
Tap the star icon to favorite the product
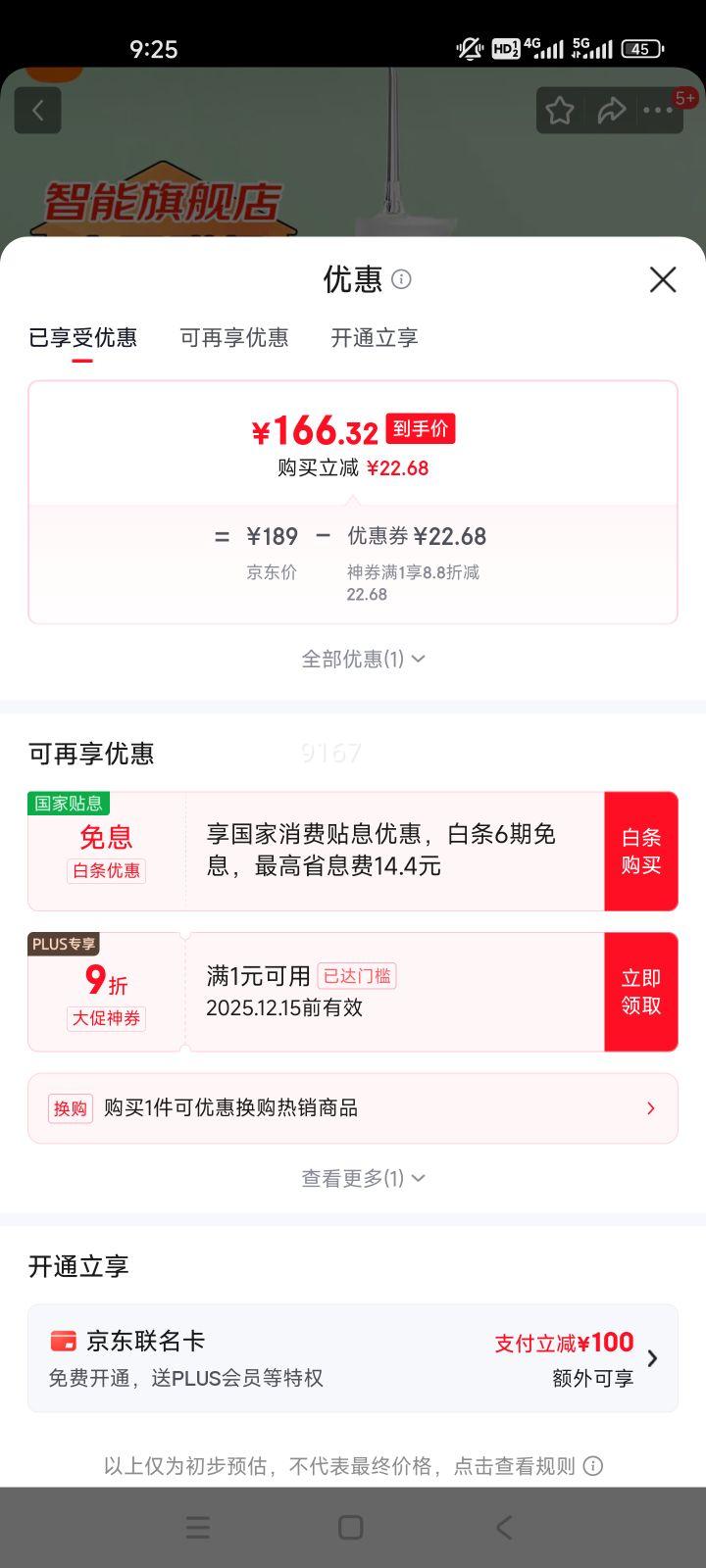(559, 110)
